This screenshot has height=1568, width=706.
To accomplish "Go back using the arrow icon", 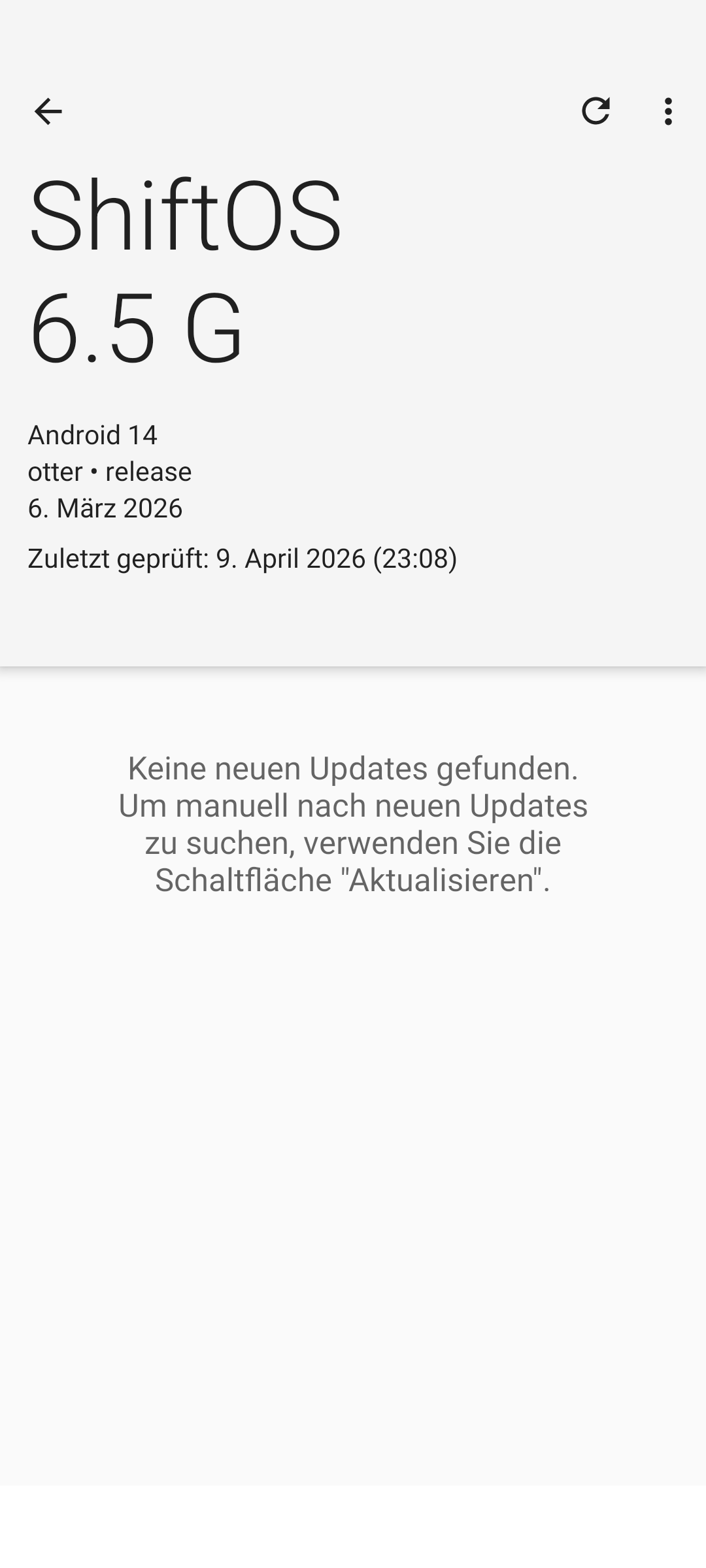I will (48, 111).
